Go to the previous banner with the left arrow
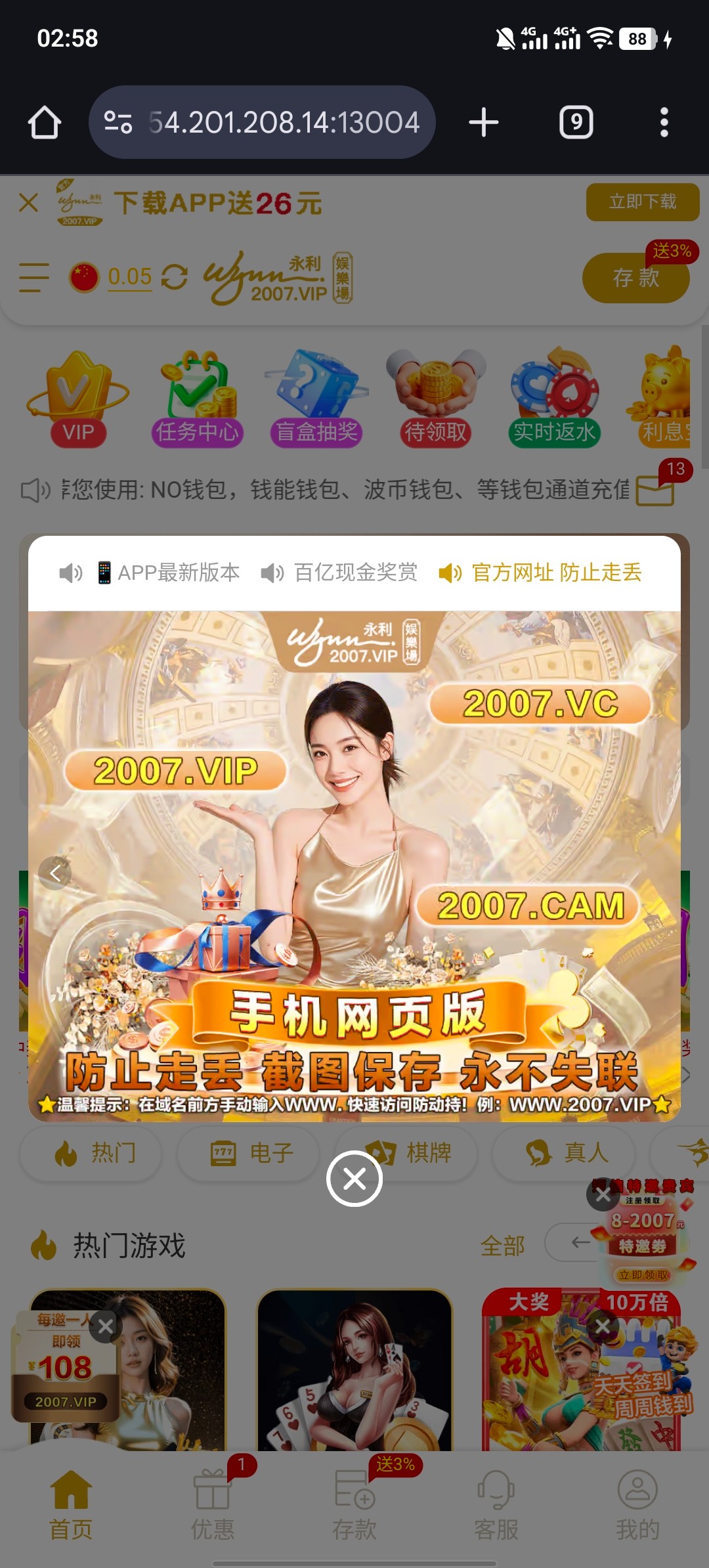 [55, 873]
